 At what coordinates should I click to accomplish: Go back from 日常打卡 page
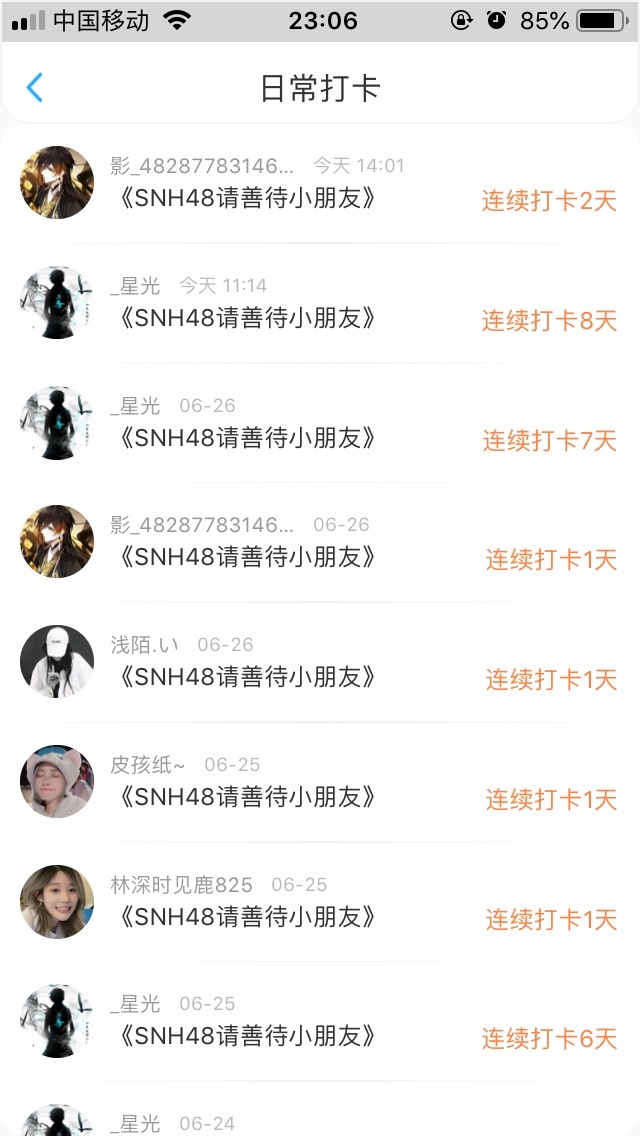point(34,88)
